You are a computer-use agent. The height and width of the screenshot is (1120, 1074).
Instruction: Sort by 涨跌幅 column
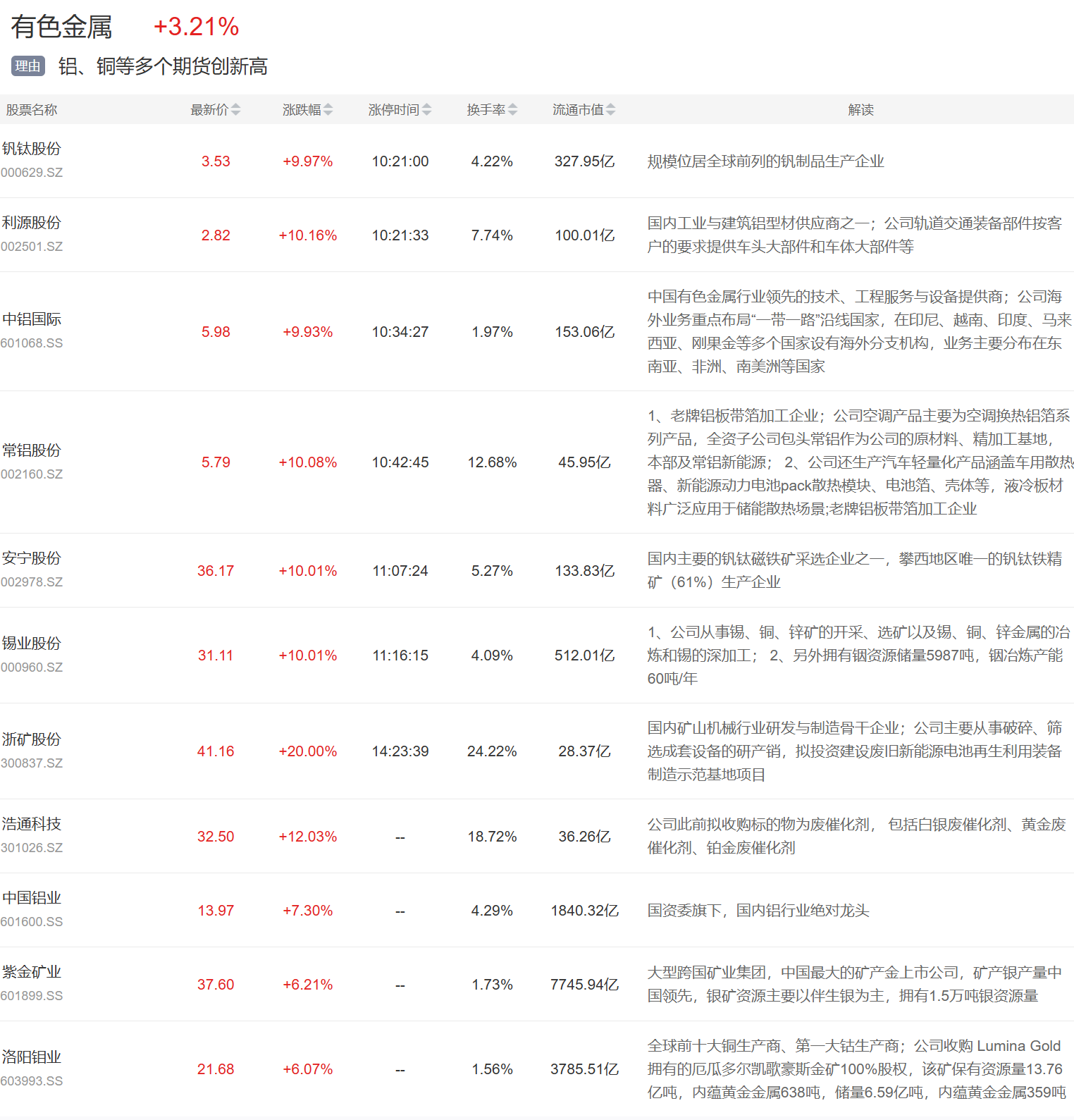(x=307, y=110)
